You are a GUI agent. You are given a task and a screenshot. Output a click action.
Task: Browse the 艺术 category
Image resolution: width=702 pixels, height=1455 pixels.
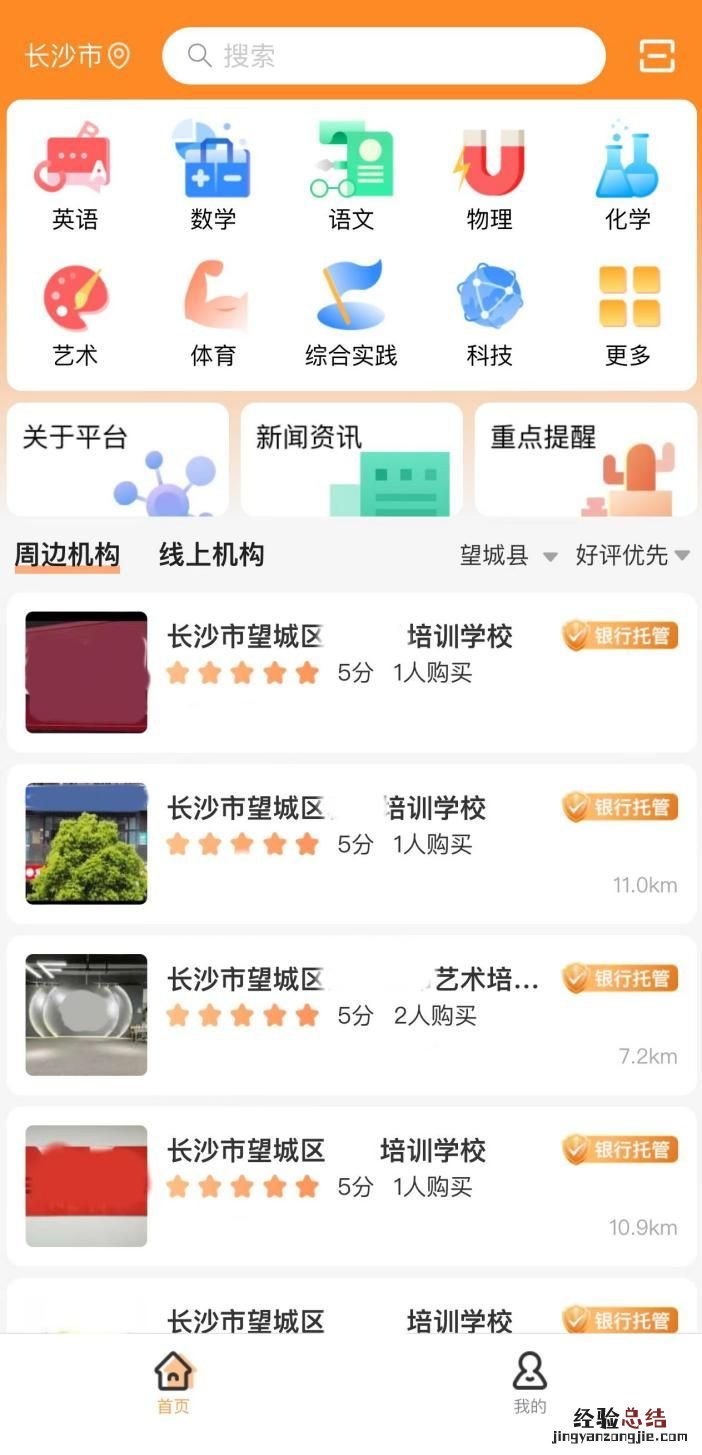coord(75,313)
